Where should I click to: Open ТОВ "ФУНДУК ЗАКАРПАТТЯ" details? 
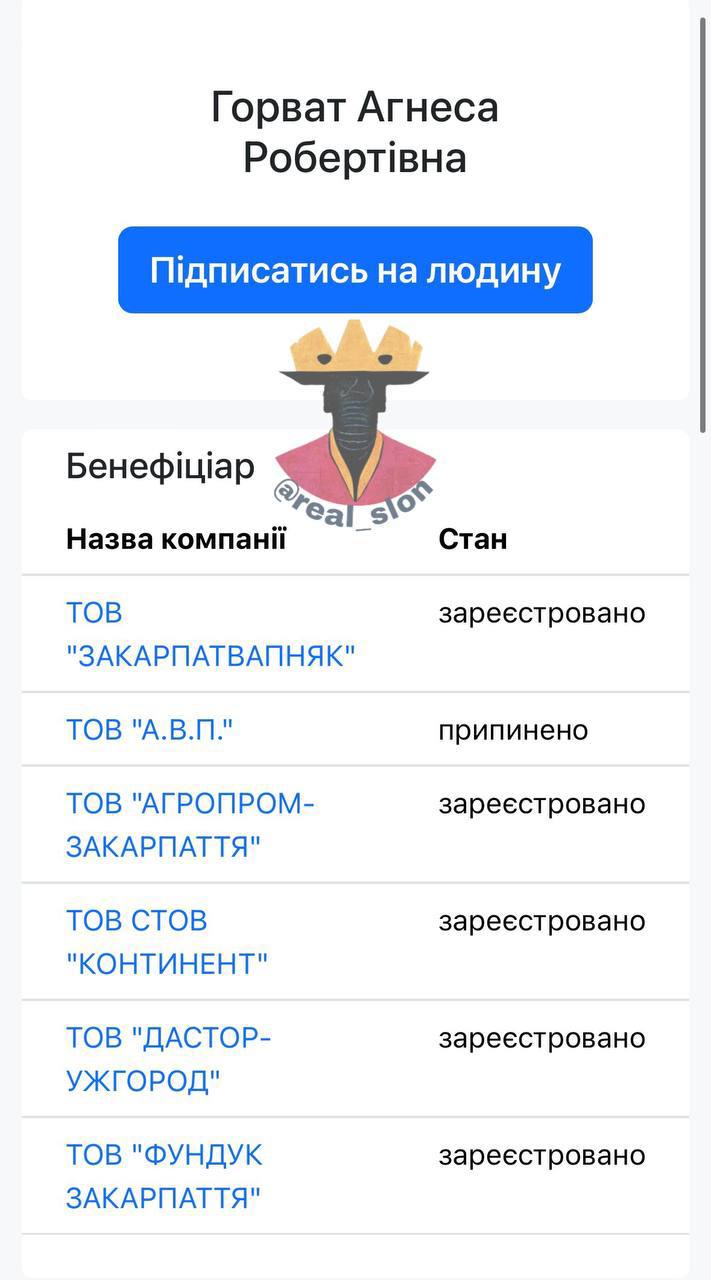164,1176
